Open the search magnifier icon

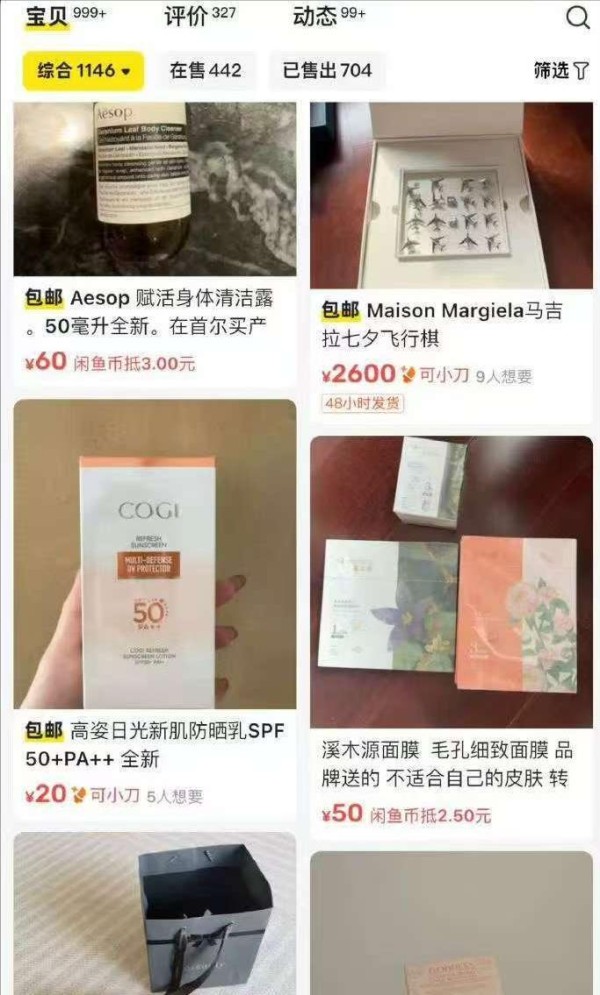point(577,17)
